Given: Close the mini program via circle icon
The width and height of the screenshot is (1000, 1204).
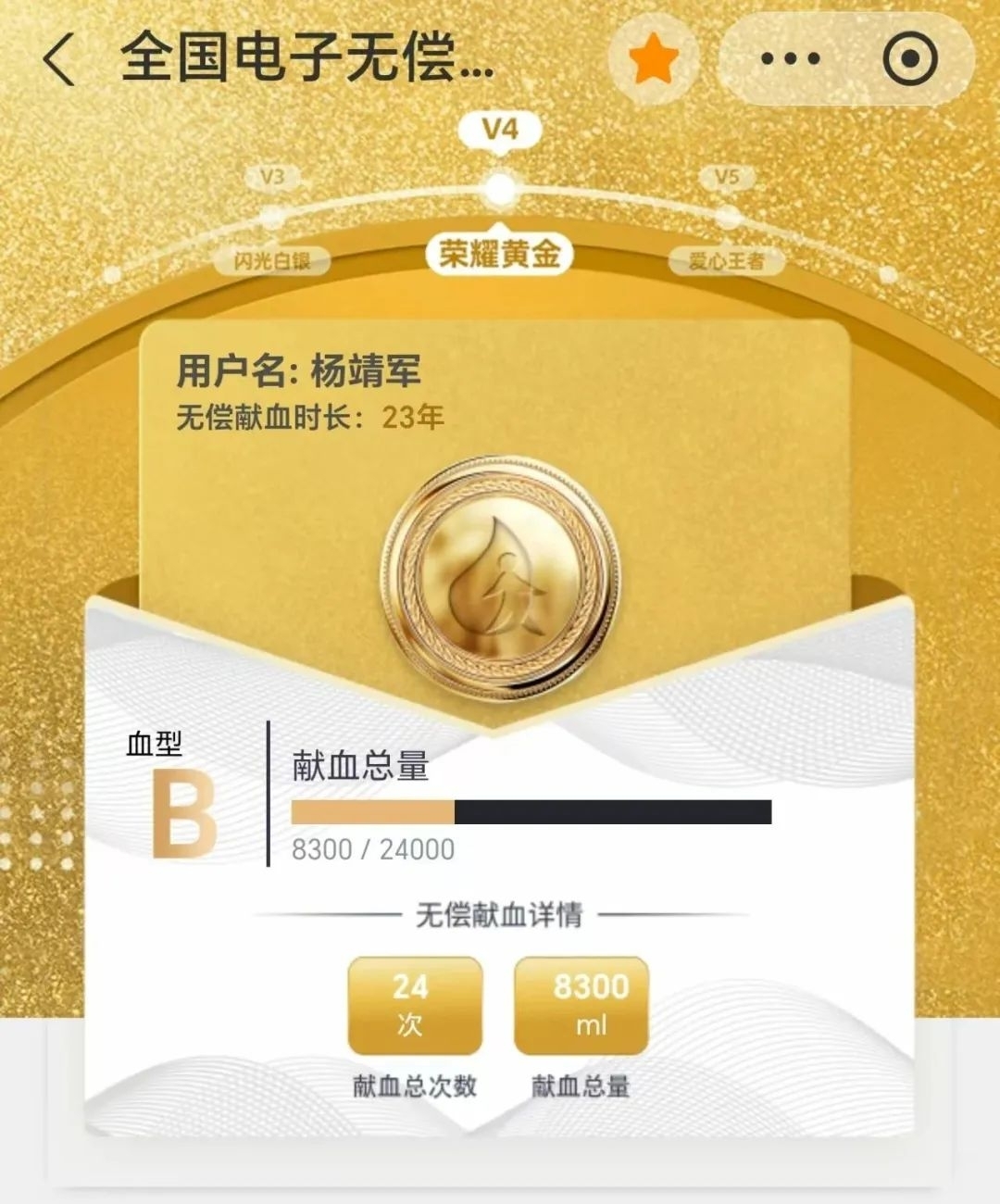Looking at the screenshot, I should tap(910, 59).
